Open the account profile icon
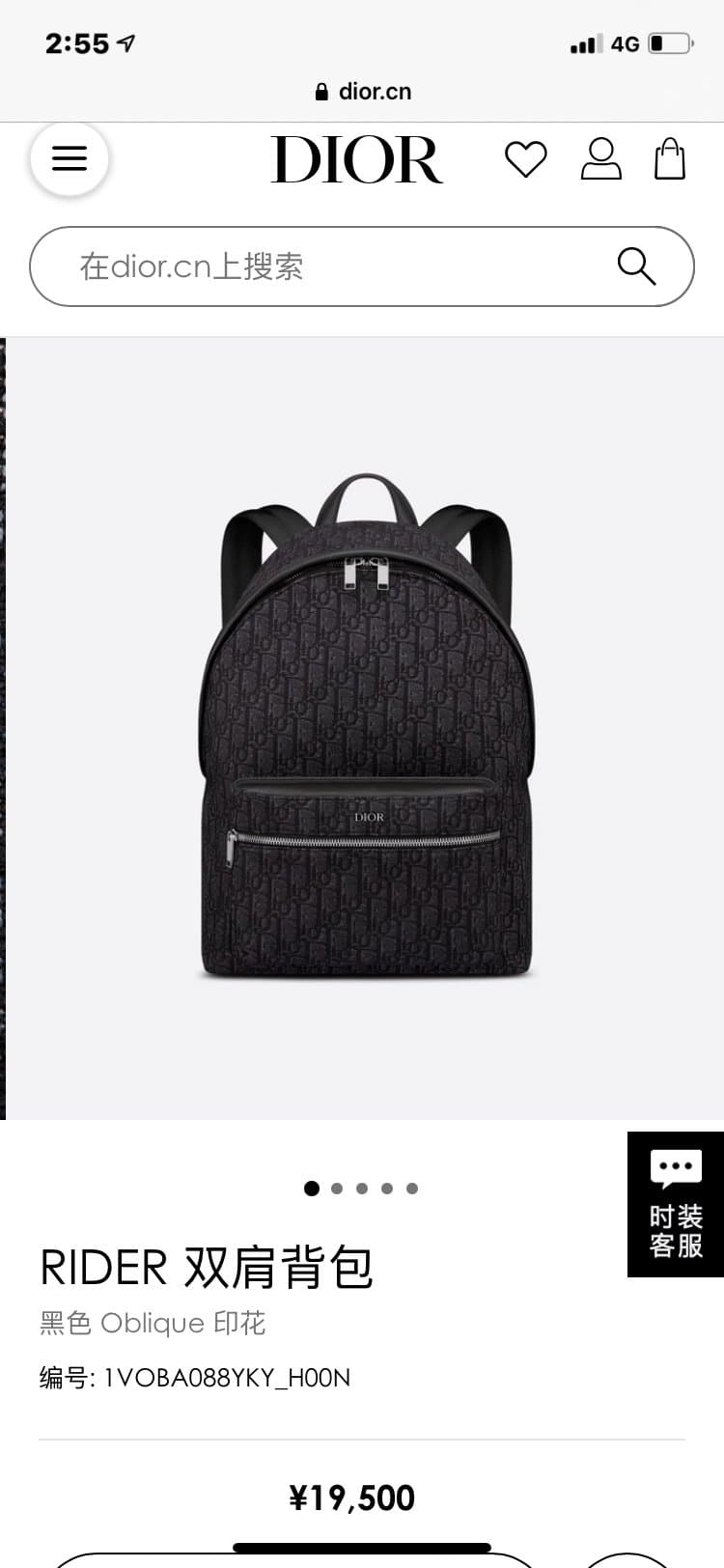This screenshot has width=724, height=1568. coord(600,159)
